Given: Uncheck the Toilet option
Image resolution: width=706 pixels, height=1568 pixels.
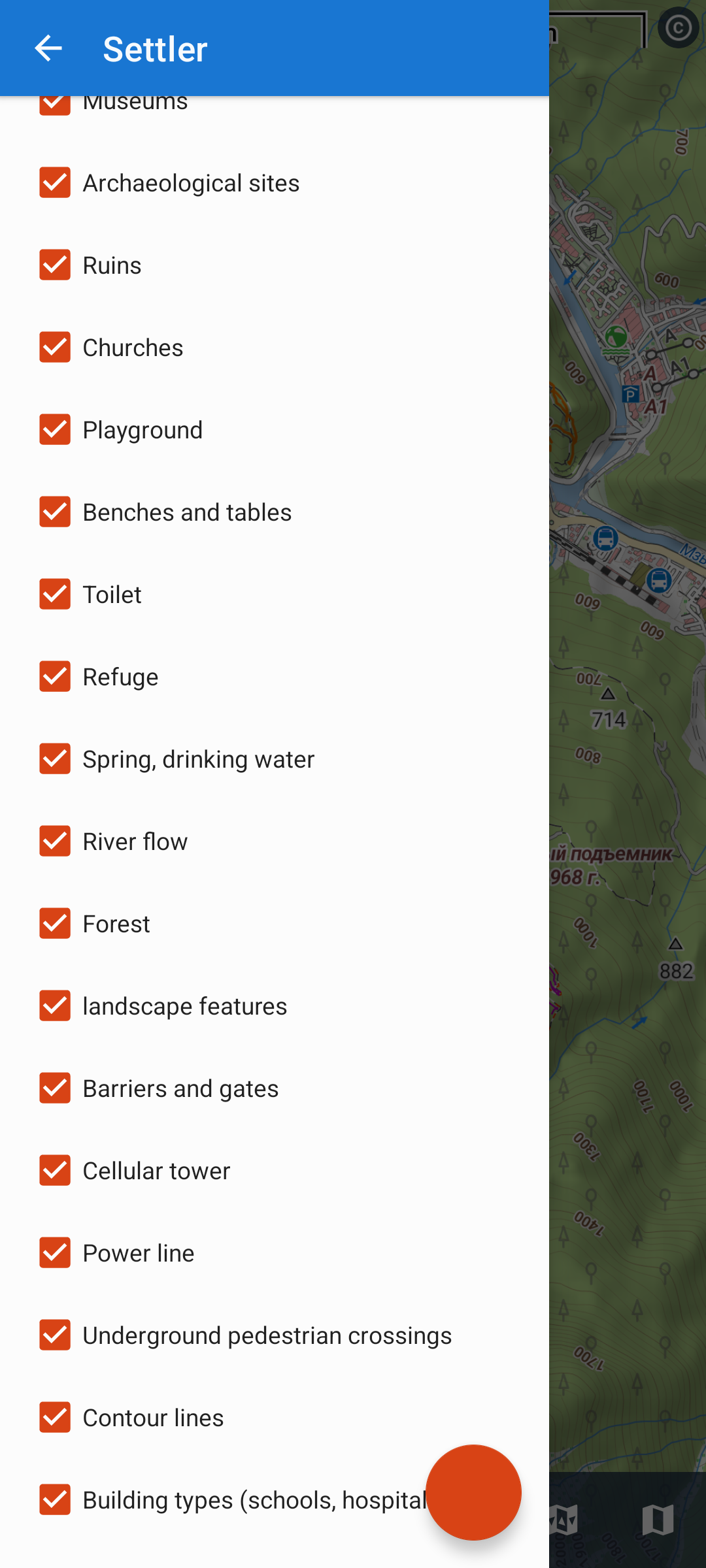Looking at the screenshot, I should (x=55, y=595).
